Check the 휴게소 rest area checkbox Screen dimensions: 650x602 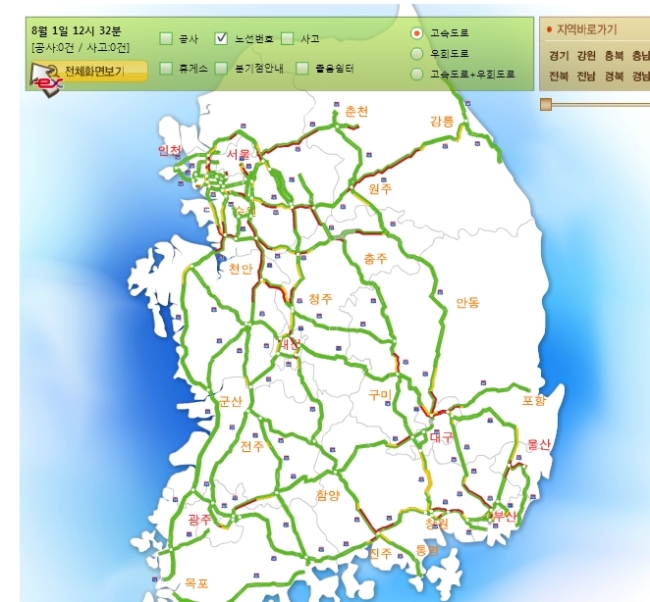click(x=166, y=68)
